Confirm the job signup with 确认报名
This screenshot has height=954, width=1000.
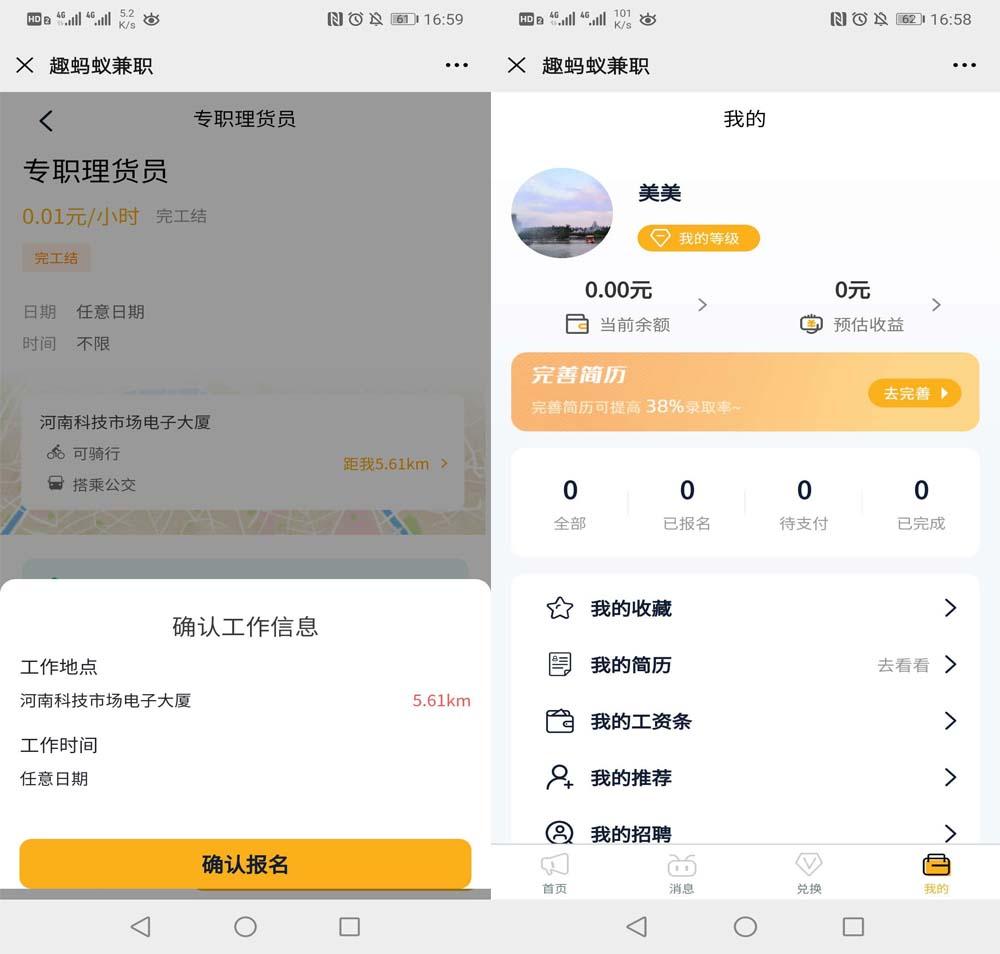click(x=245, y=864)
